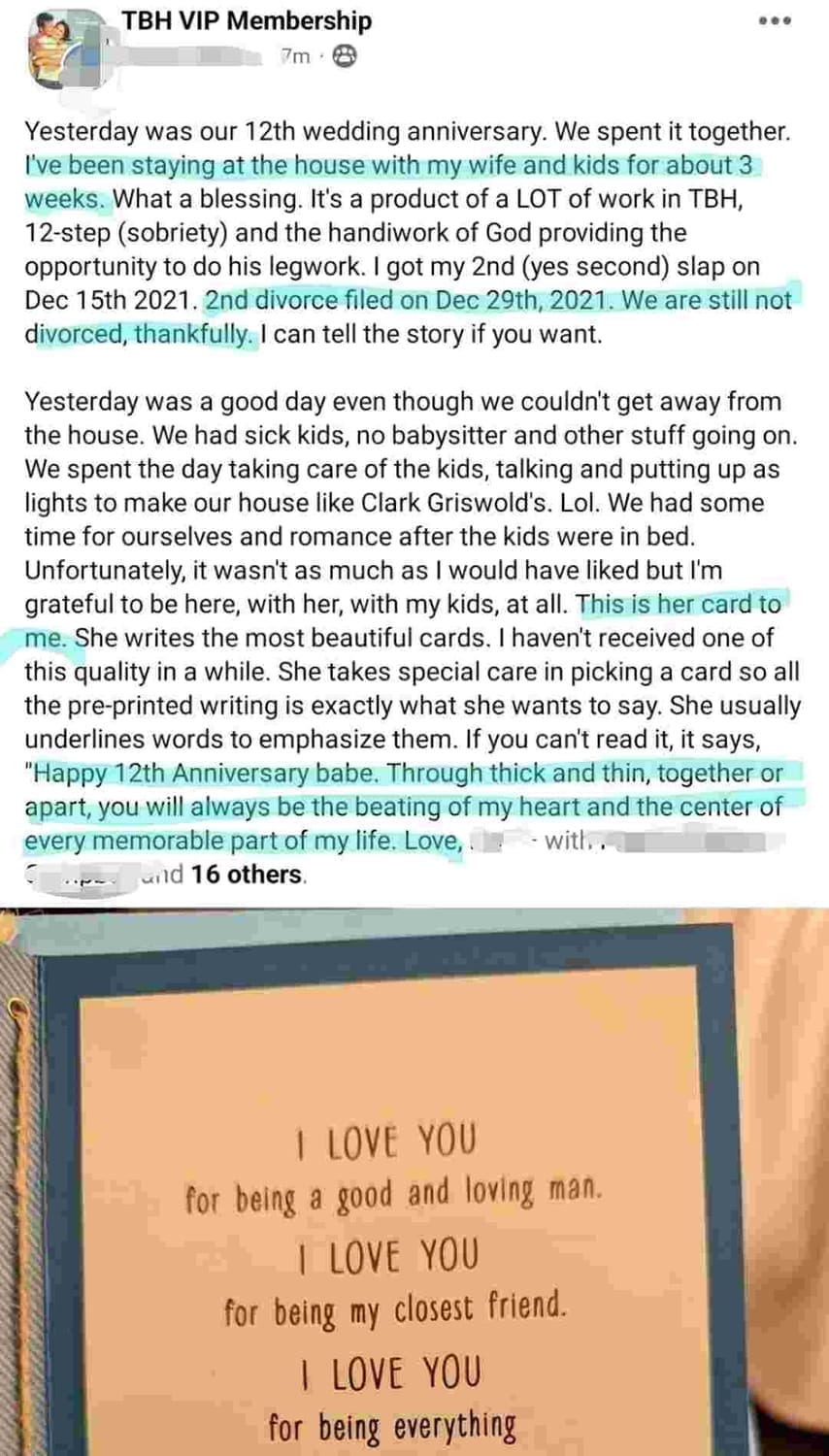Image resolution: width=829 pixels, height=1456 pixels.
Task: Open the post's three-dot overflow menu
Action: click(774, 21)
